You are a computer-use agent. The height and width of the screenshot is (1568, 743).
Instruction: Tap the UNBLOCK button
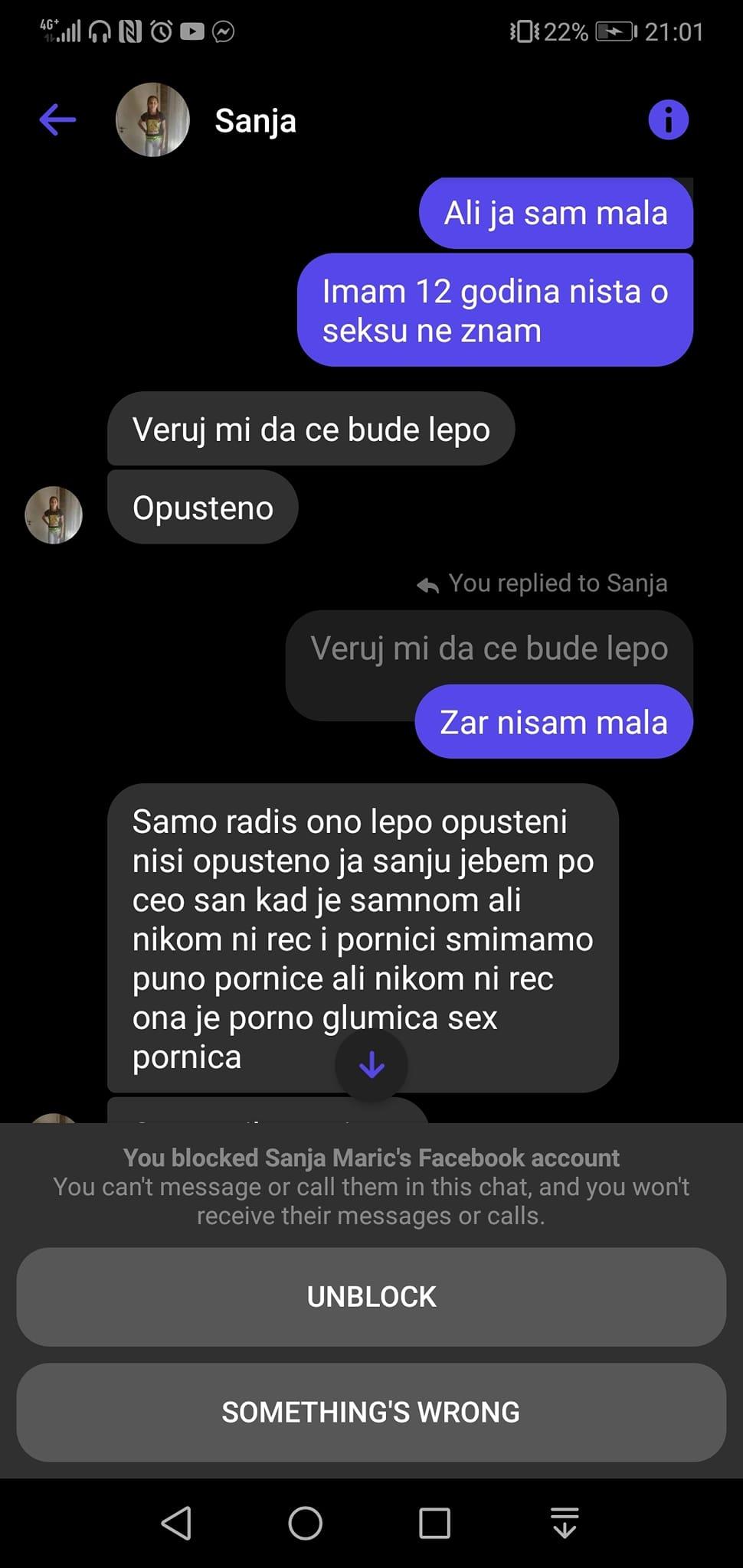[x=371, y=1297]
